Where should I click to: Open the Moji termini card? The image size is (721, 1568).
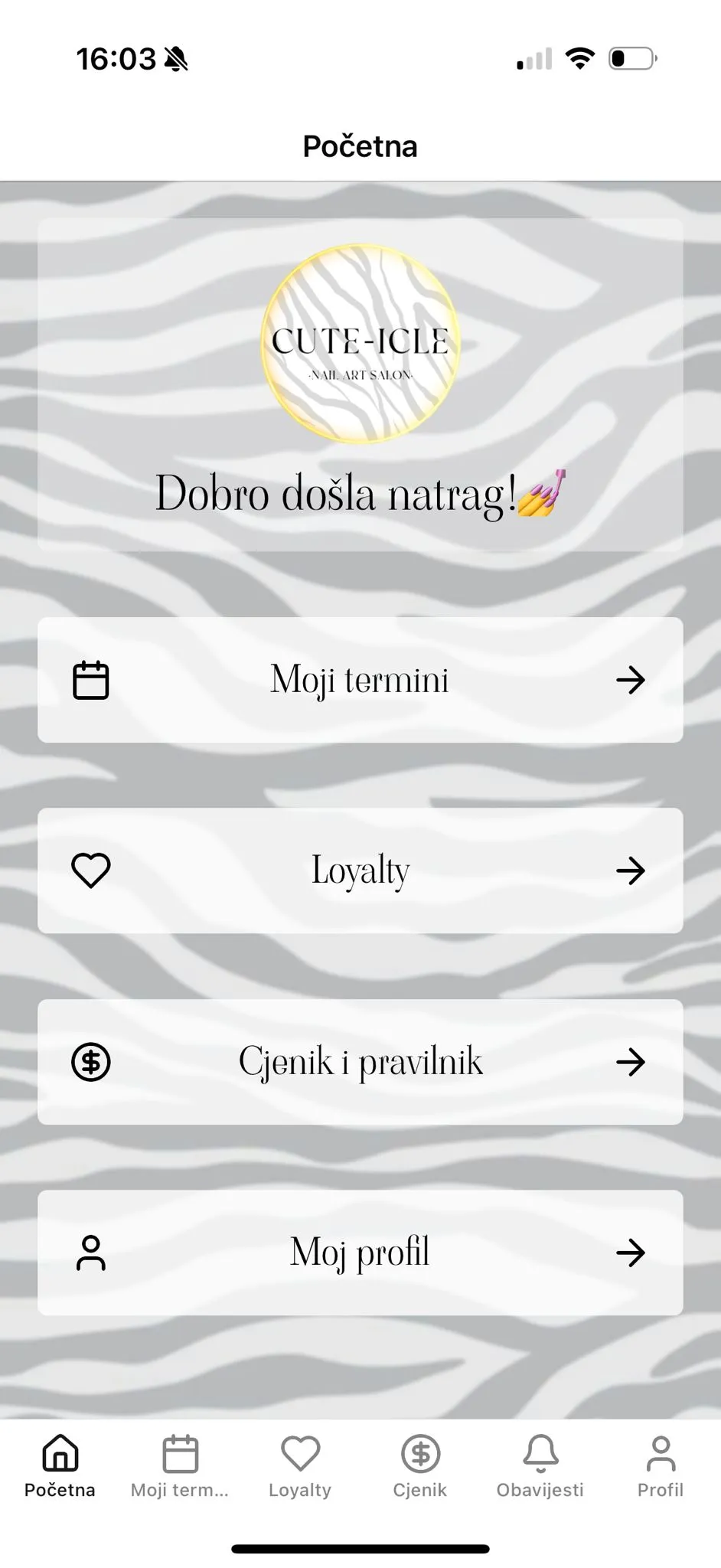tap(360, 680)
